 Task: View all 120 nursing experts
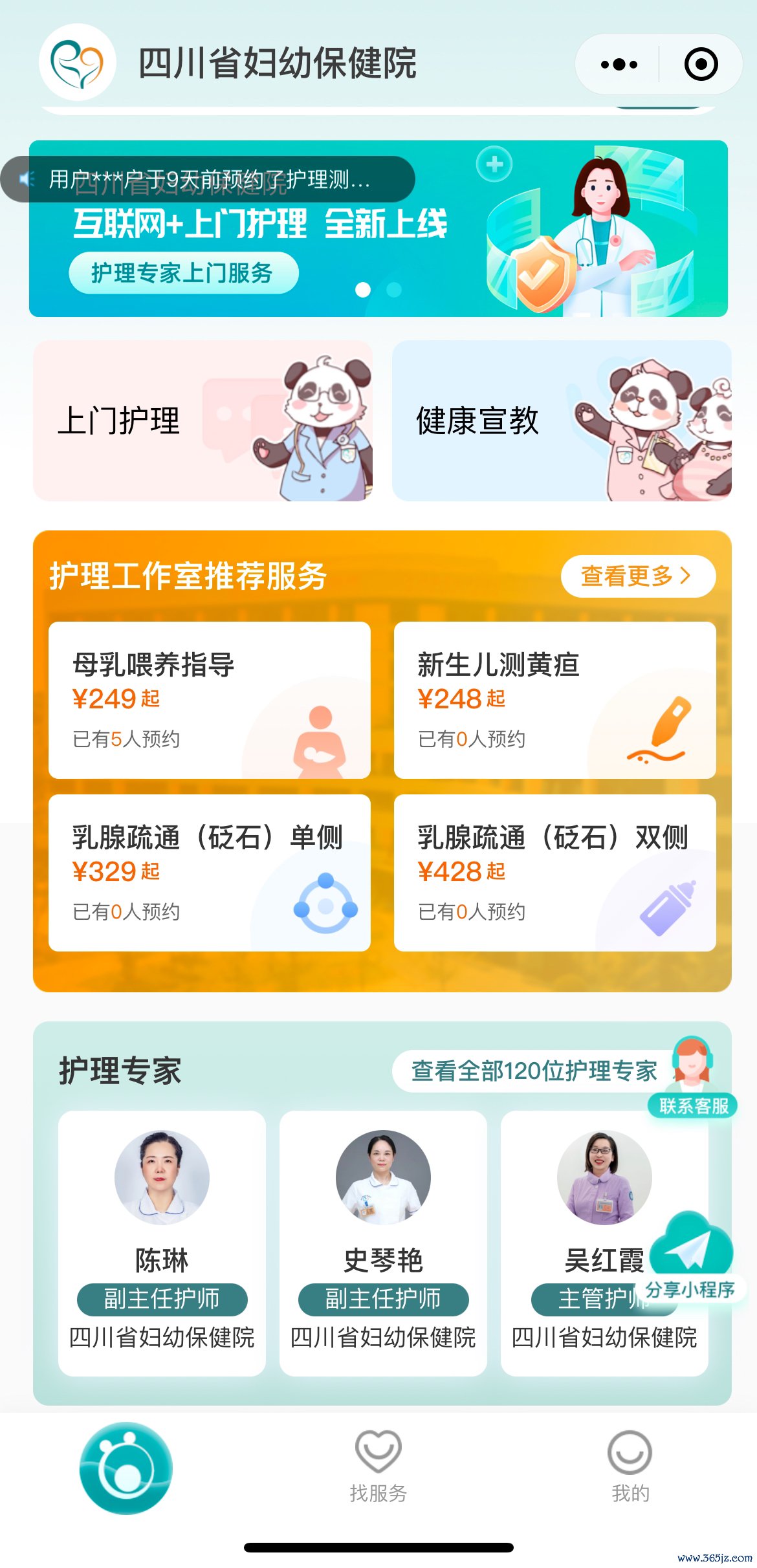534,1071
